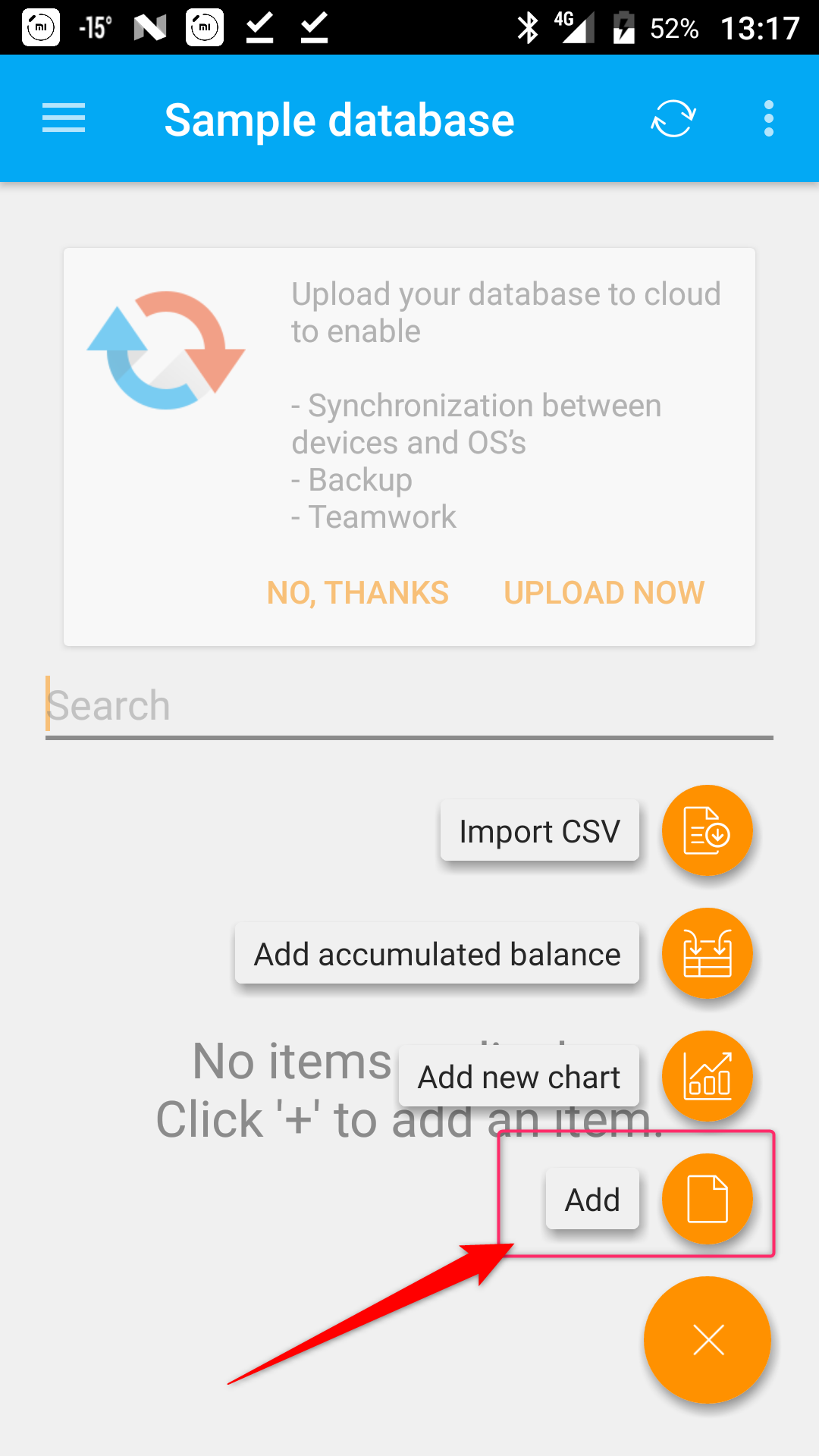Screen dimensions: 819x1456
Task: Tap Add accumulated balance button
Action: 707,954
